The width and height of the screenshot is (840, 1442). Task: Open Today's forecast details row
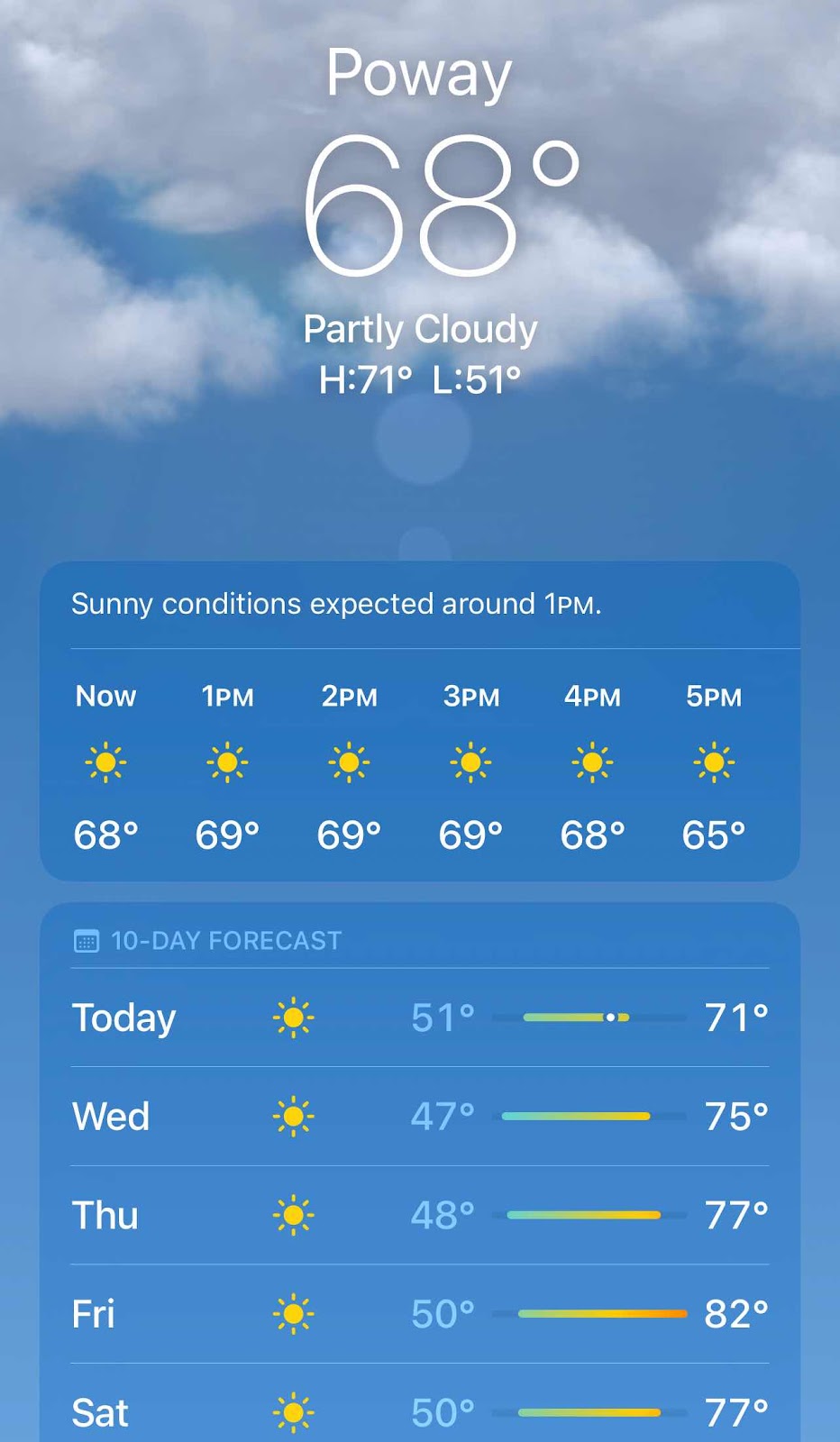pyautogui.click(x=419, y=1018)
